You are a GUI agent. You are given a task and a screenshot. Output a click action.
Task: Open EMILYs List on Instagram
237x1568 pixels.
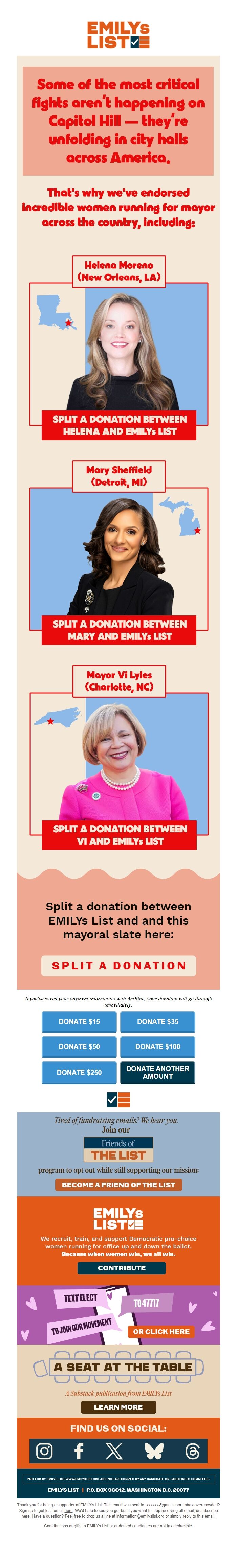click(x=44, y=1451)
